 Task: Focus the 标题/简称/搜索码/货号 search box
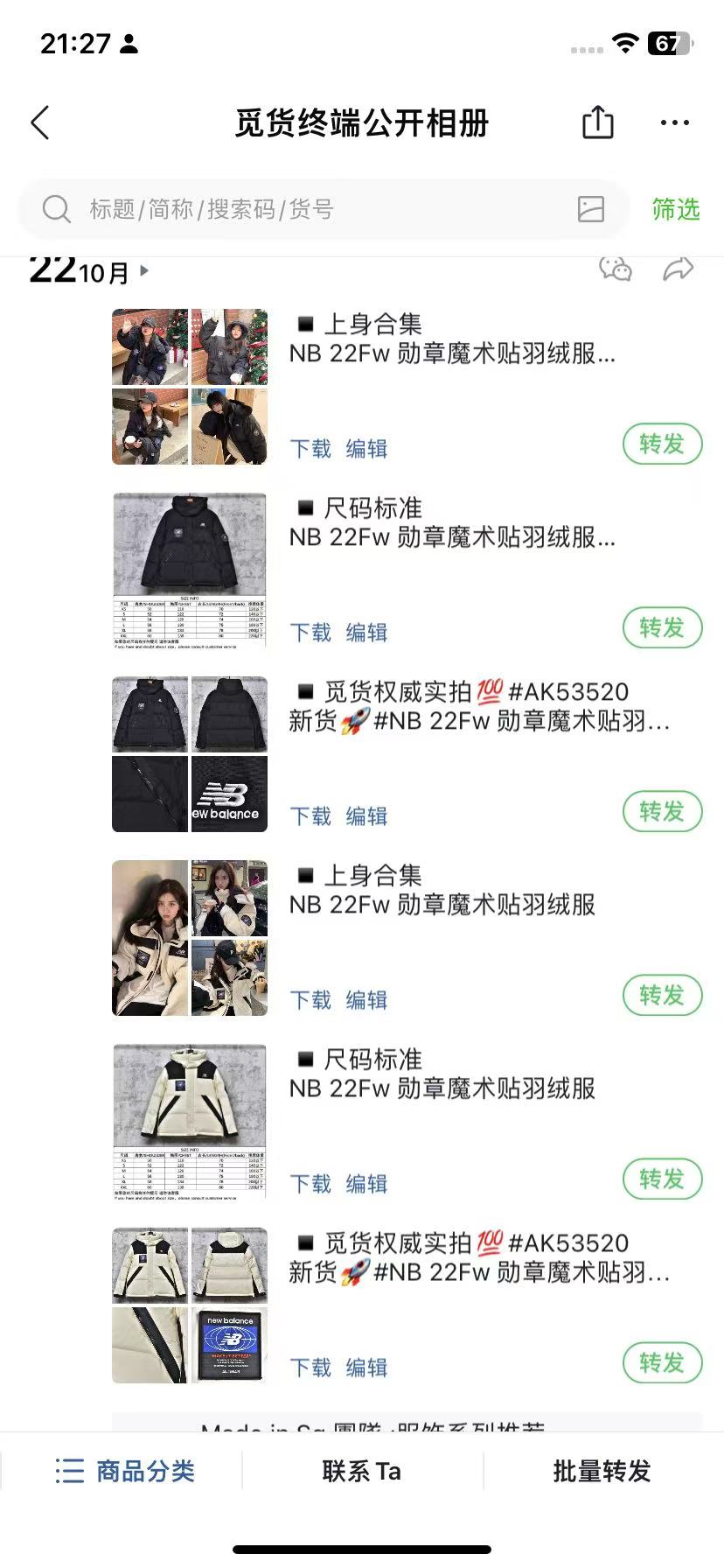324,209
